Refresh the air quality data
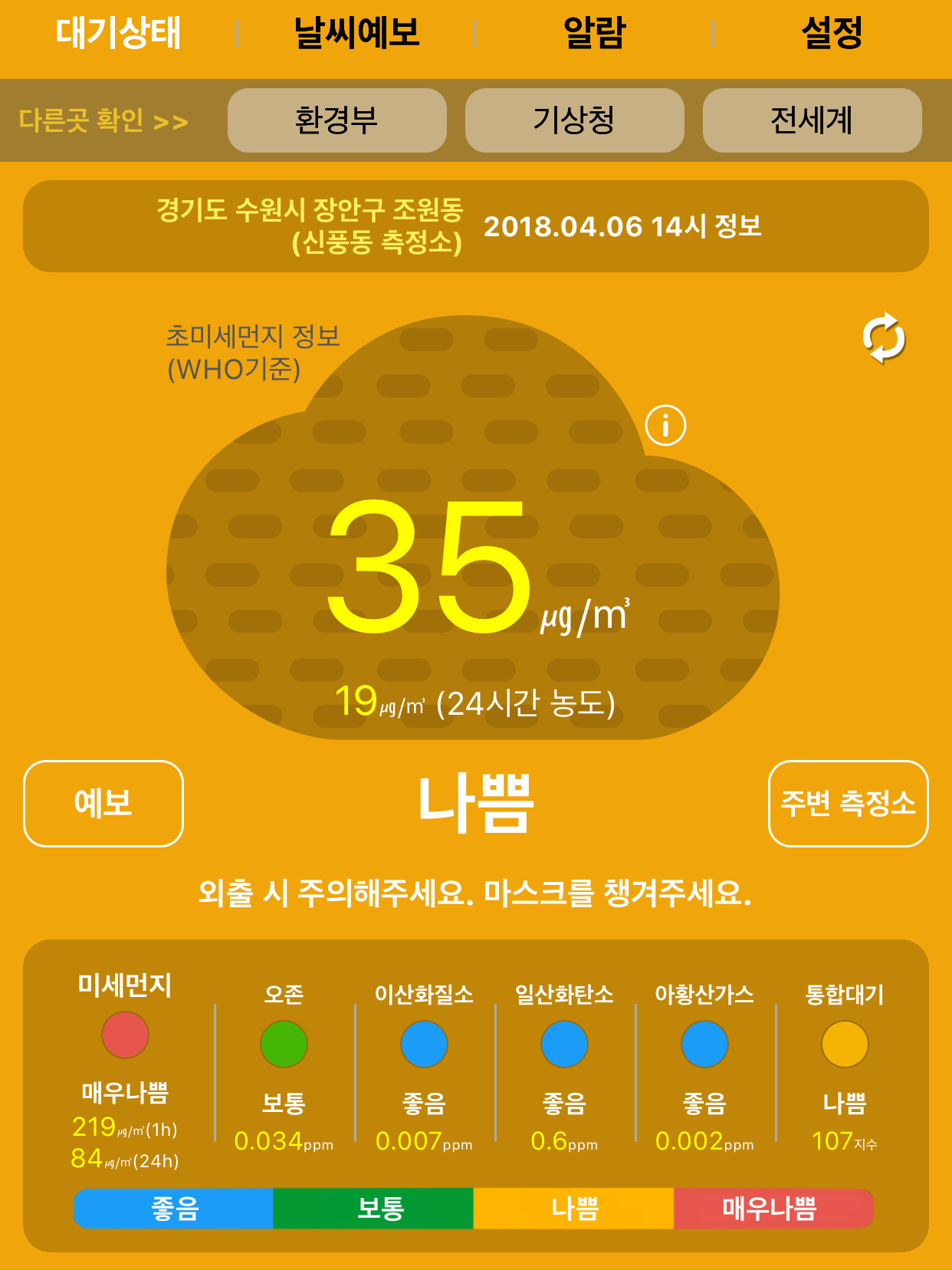 (884, 337)
